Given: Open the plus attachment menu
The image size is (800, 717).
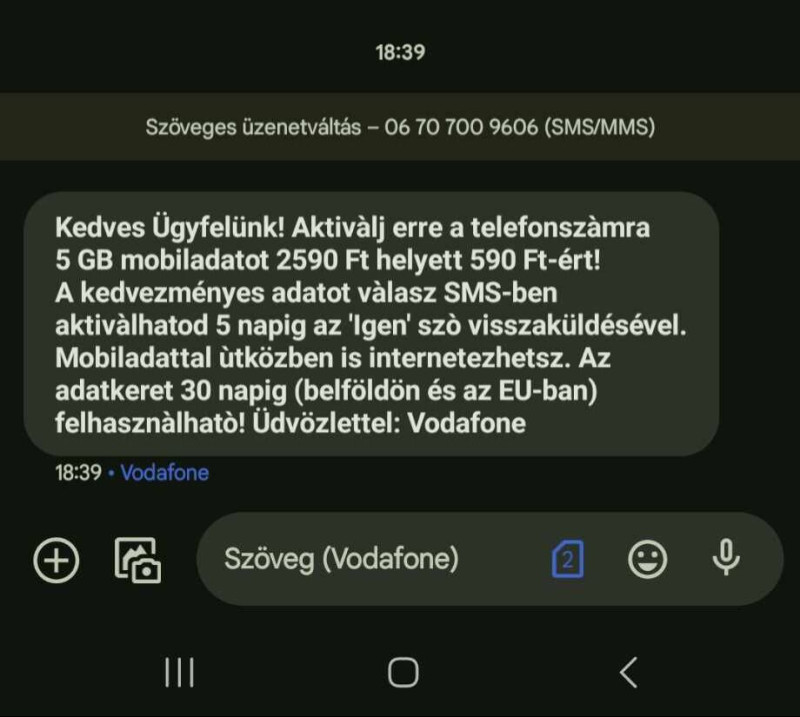Looking at the screenshot, I should (56, 560).
